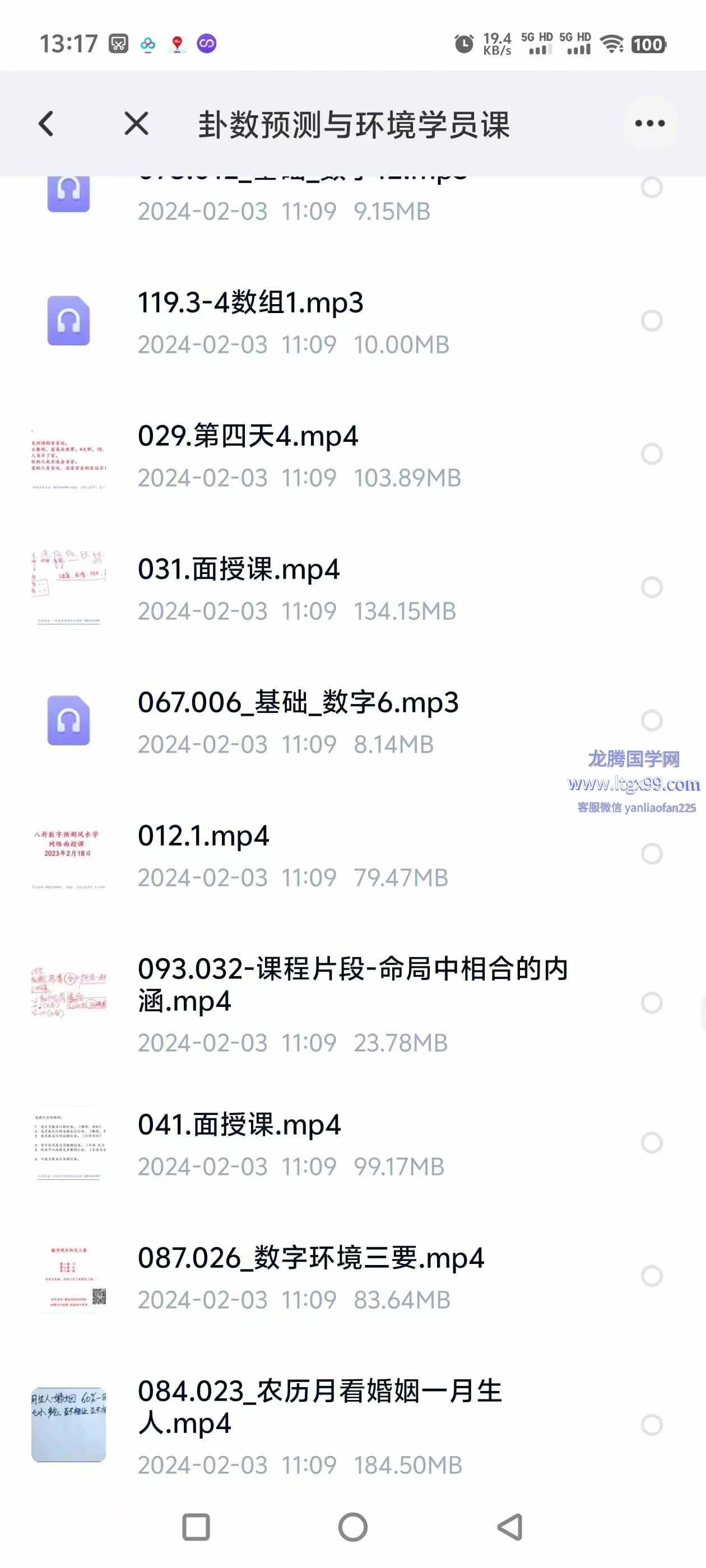Select the checkbox for 119.3-4数组1.mp3
Image resolution: width=706 pixels, height=1568 pixels.
pyautogui.click(x=651, y=320)
